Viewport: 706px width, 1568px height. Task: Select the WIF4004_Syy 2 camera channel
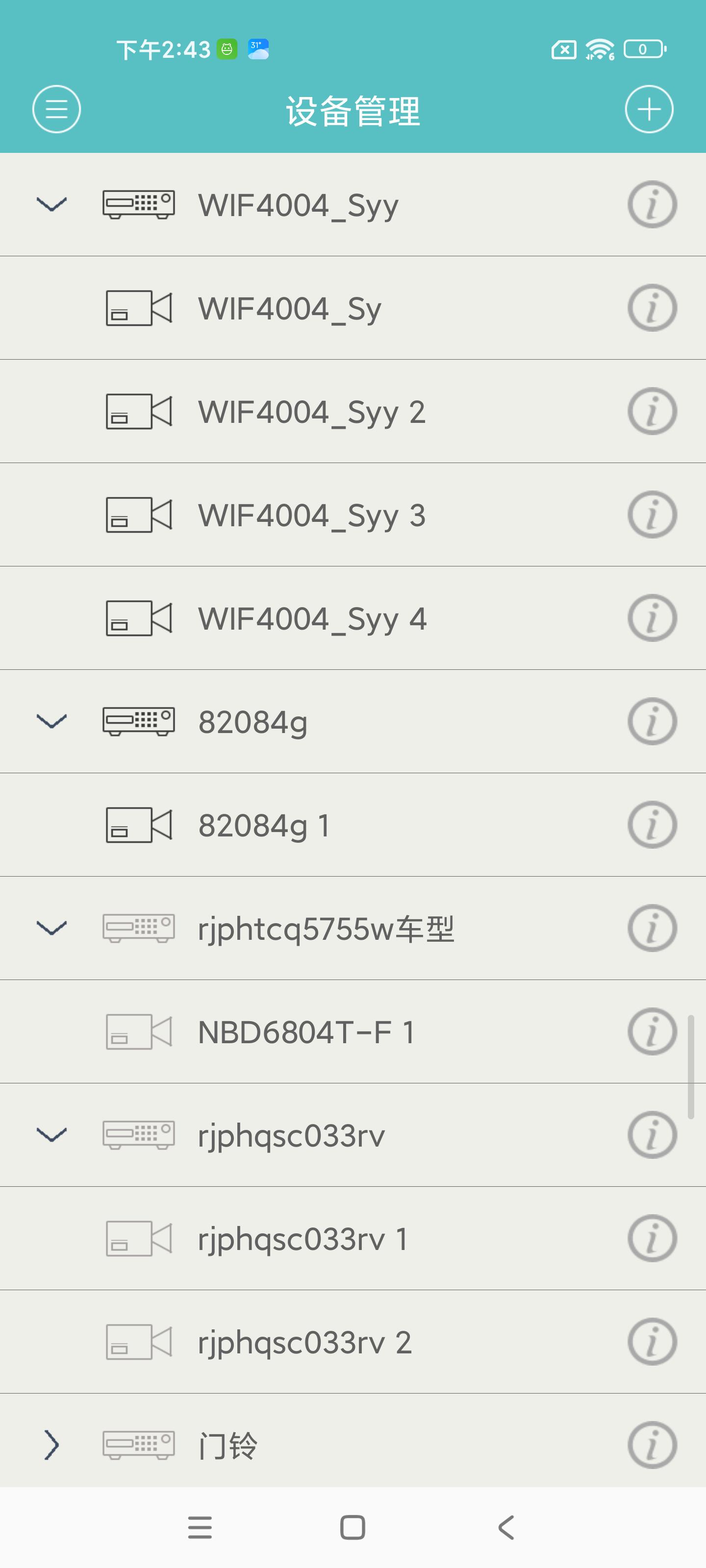click(311, 412)
